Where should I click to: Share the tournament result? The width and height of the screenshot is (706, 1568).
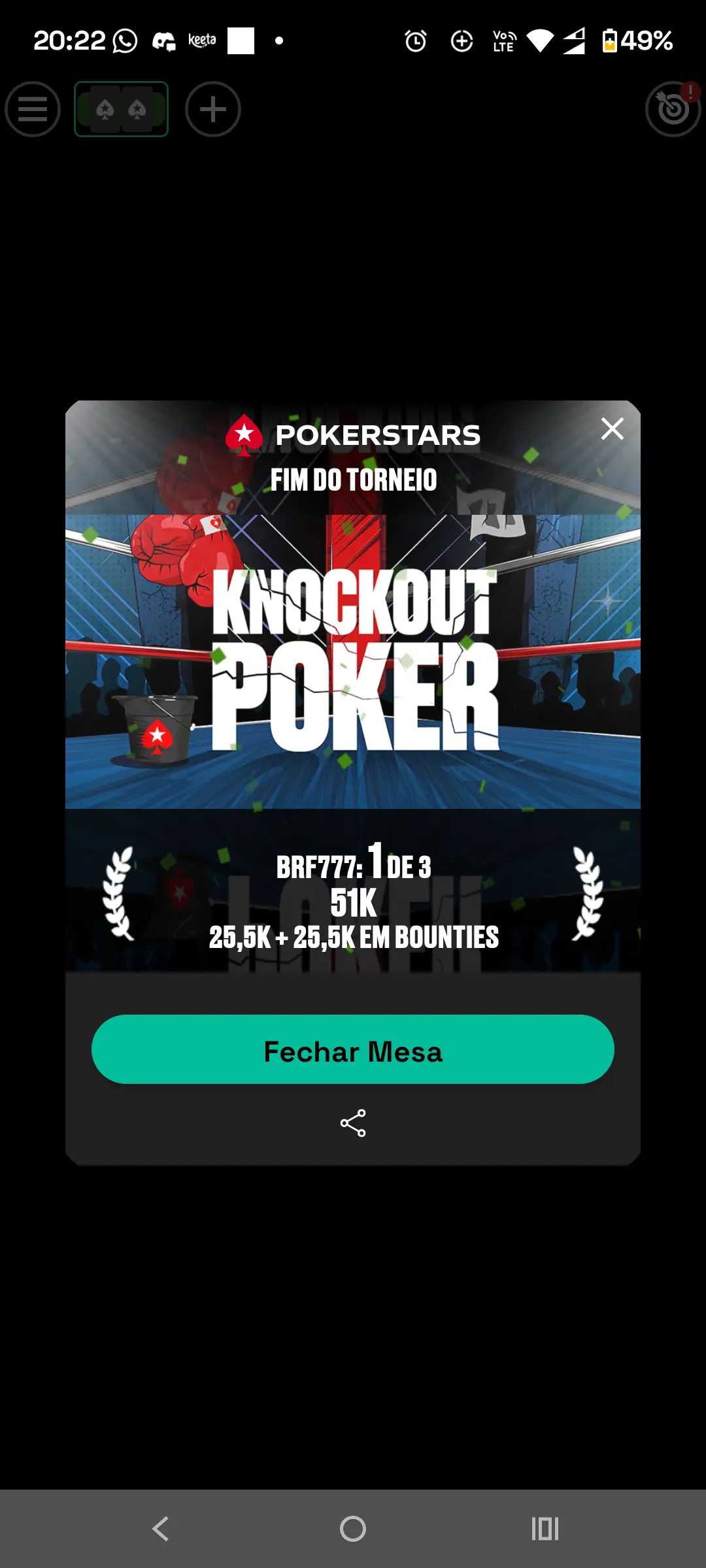[x=353, y=1123]
